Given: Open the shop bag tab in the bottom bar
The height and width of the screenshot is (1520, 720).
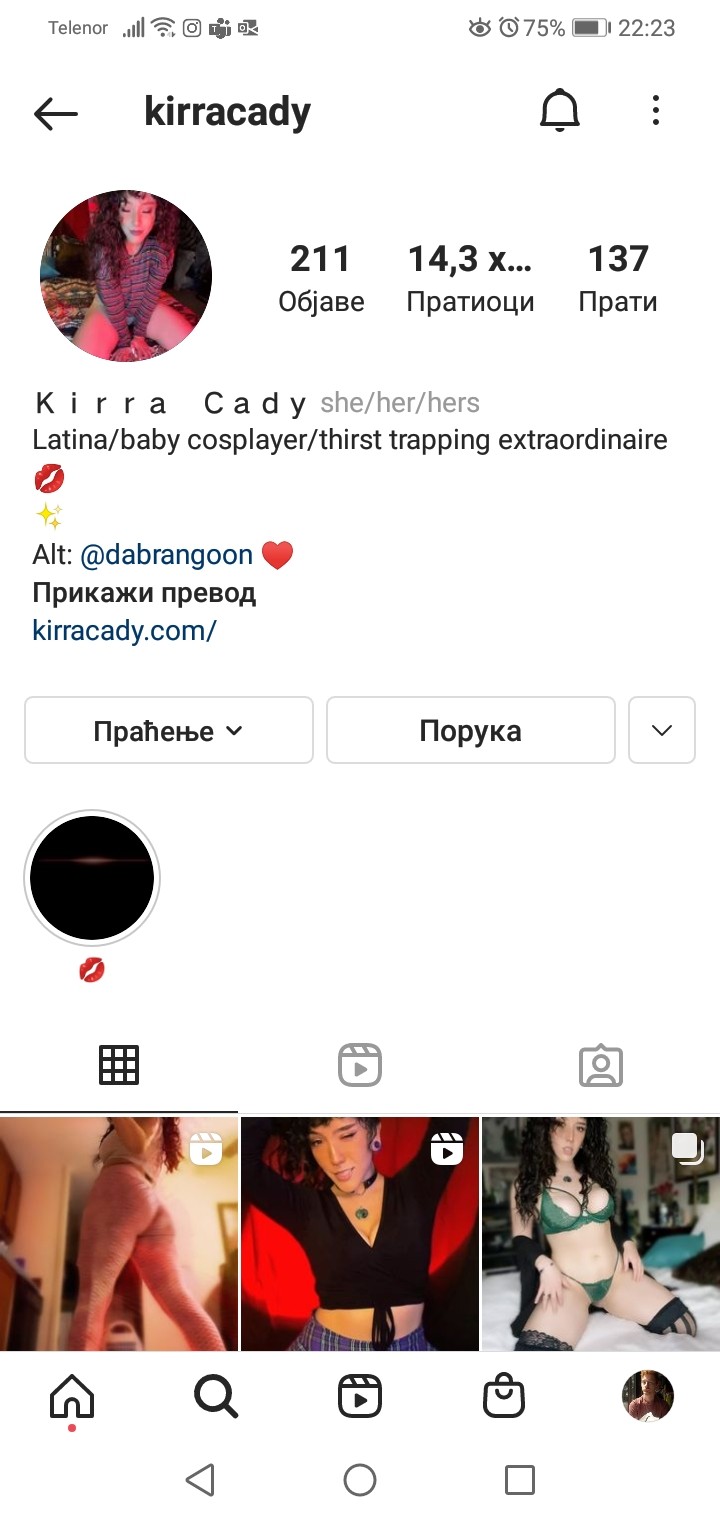Looking at the screenshot, I should [x=504, y=1396].
